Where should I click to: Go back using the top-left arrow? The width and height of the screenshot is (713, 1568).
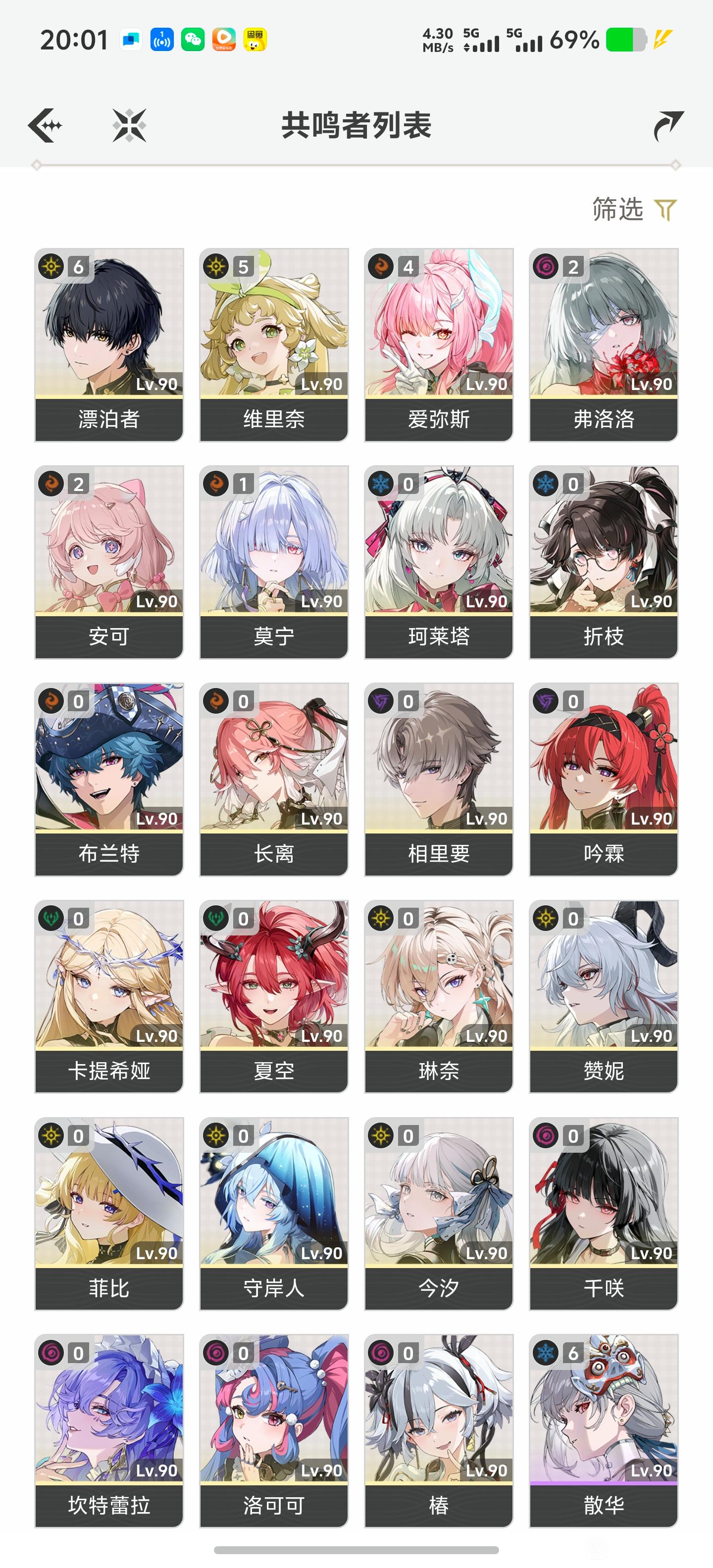point(45,125)
